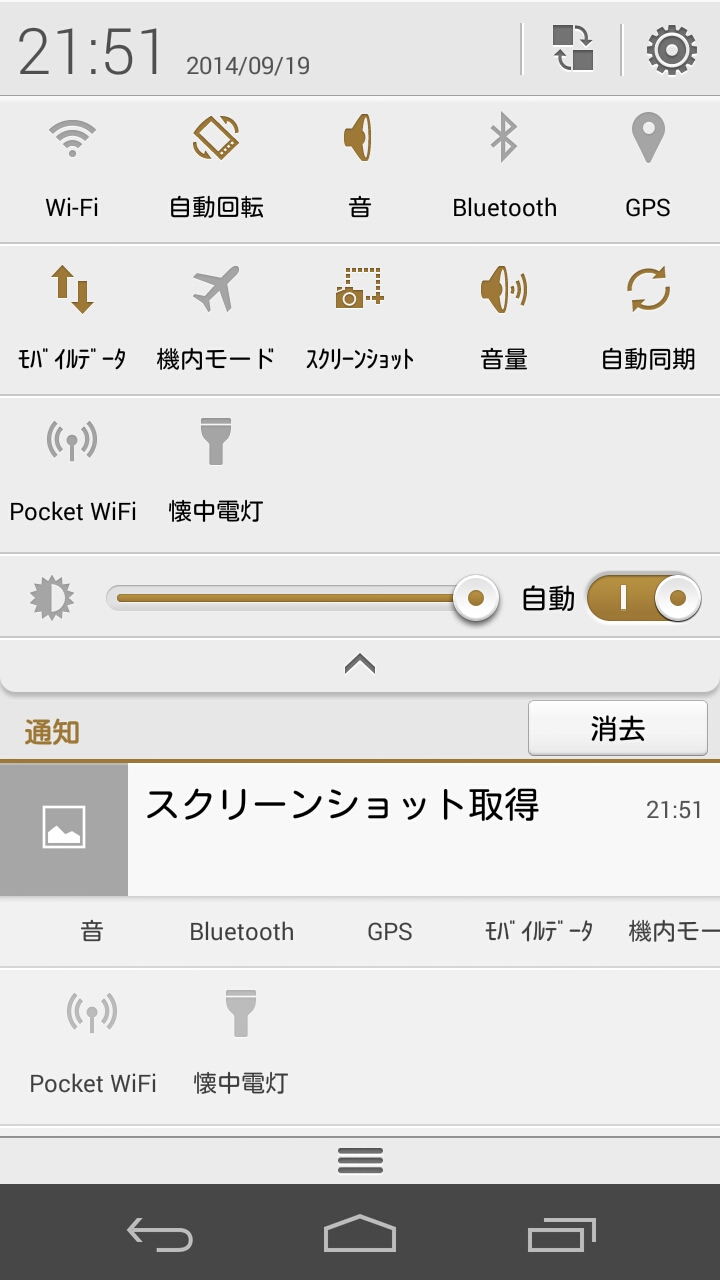The width and height of the screenshot is (720, 1280).
Task: Open the スクリーンショット取得 notification
Action: pos(360,829)
